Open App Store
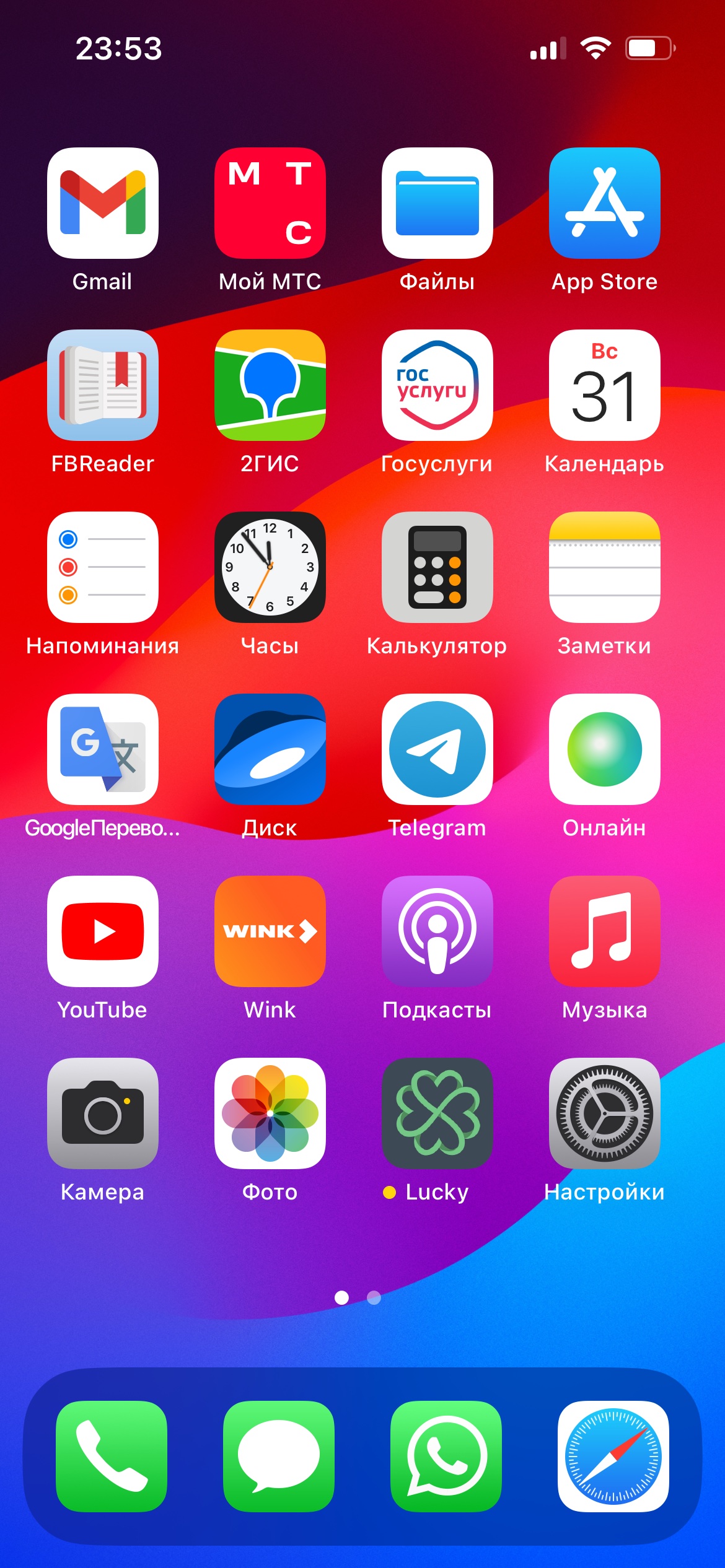725x1568 pixels. [605, 203]
